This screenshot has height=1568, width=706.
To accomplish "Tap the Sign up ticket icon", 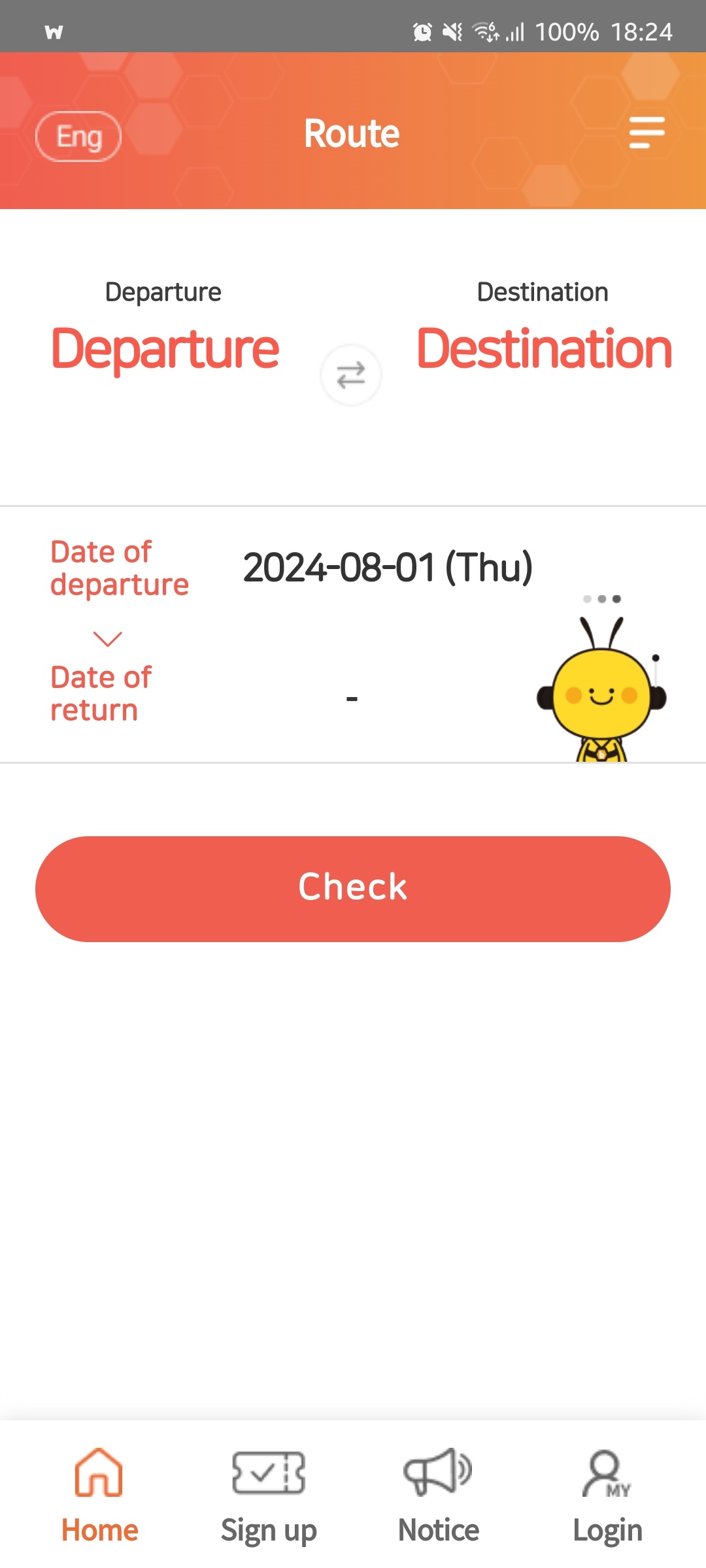I will 268,1472.
